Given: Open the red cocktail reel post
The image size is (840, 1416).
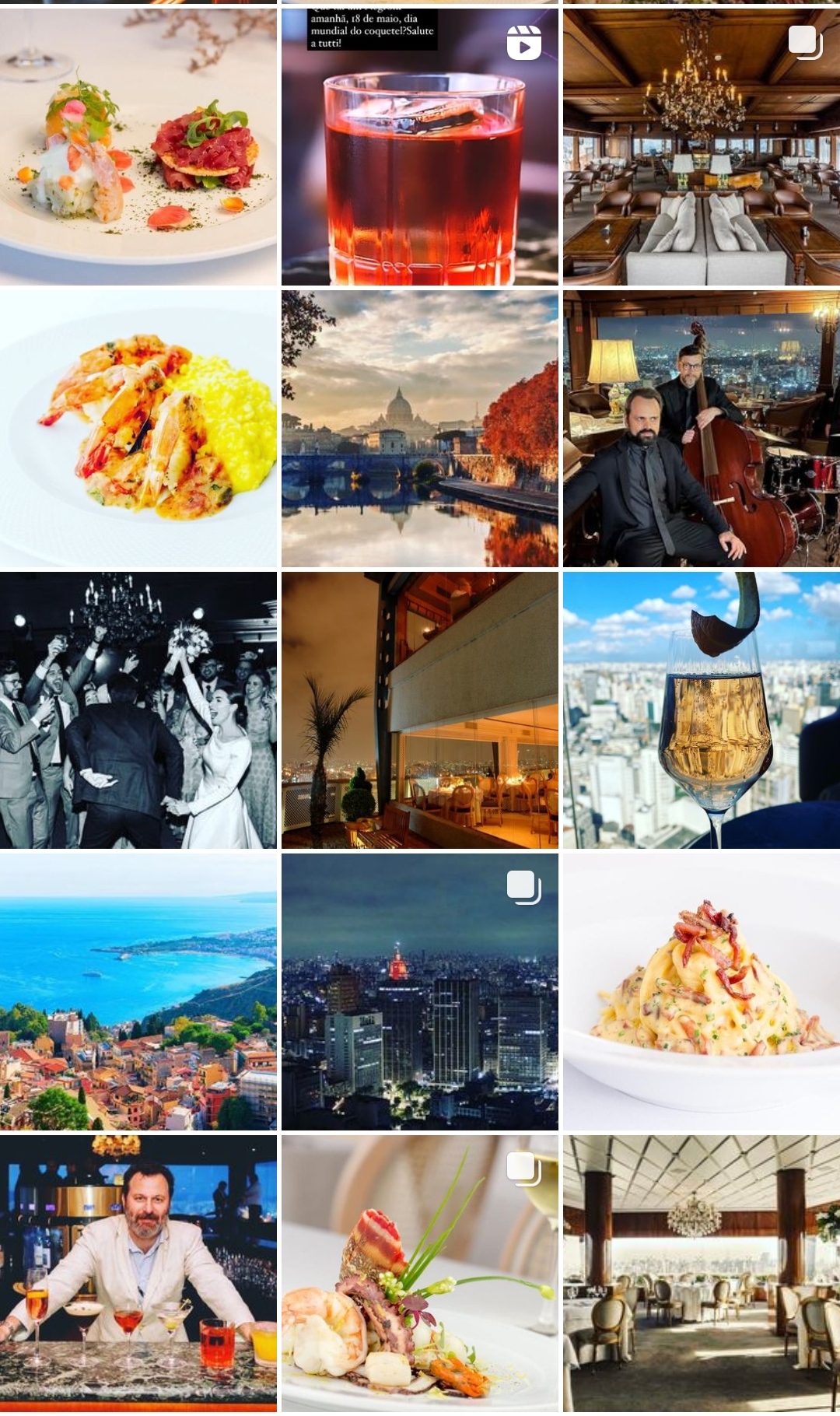Looking at the screenshot, I should 420,147.
